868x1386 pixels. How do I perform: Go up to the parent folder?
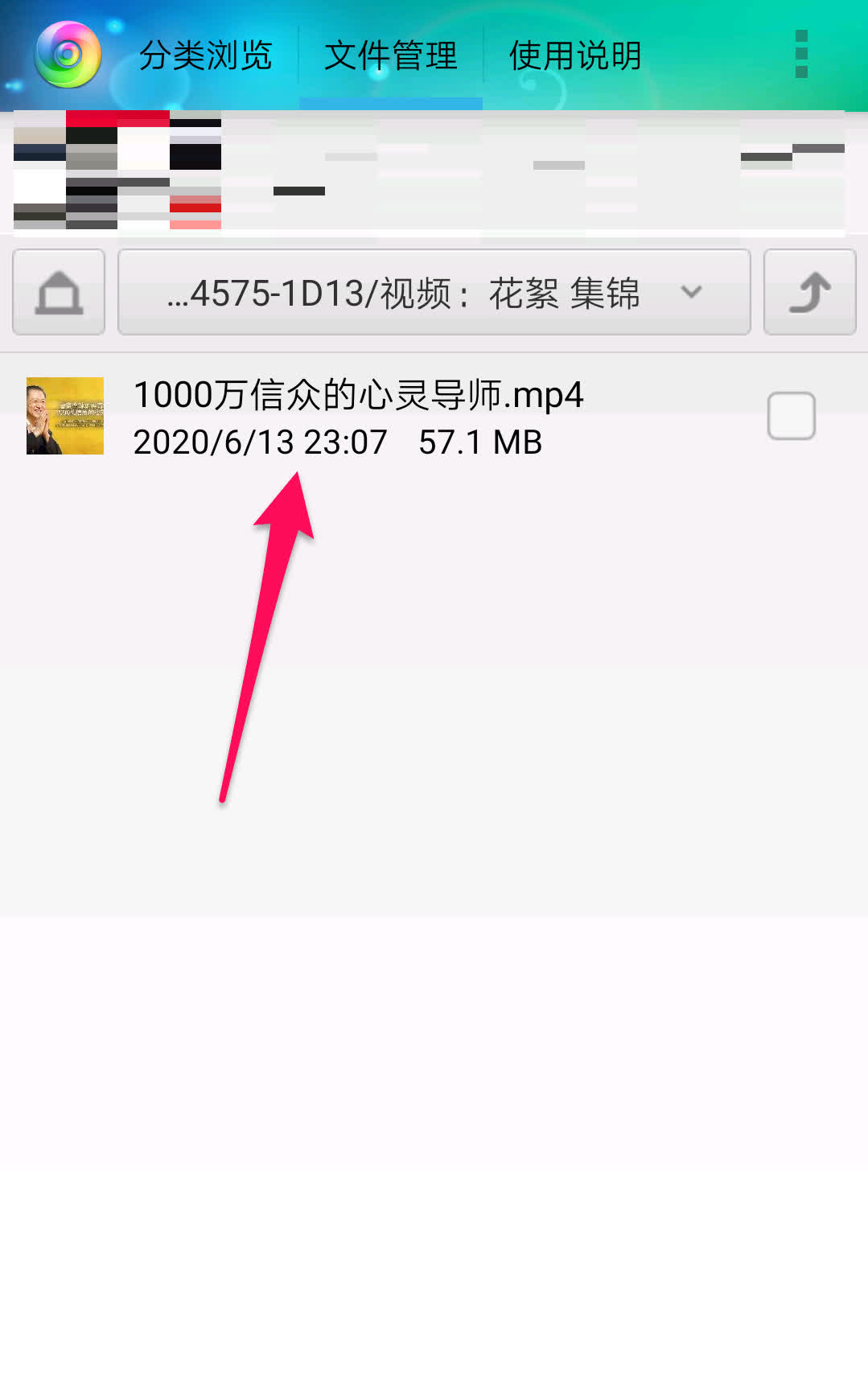pyautogui.click(x=809, y=292)
